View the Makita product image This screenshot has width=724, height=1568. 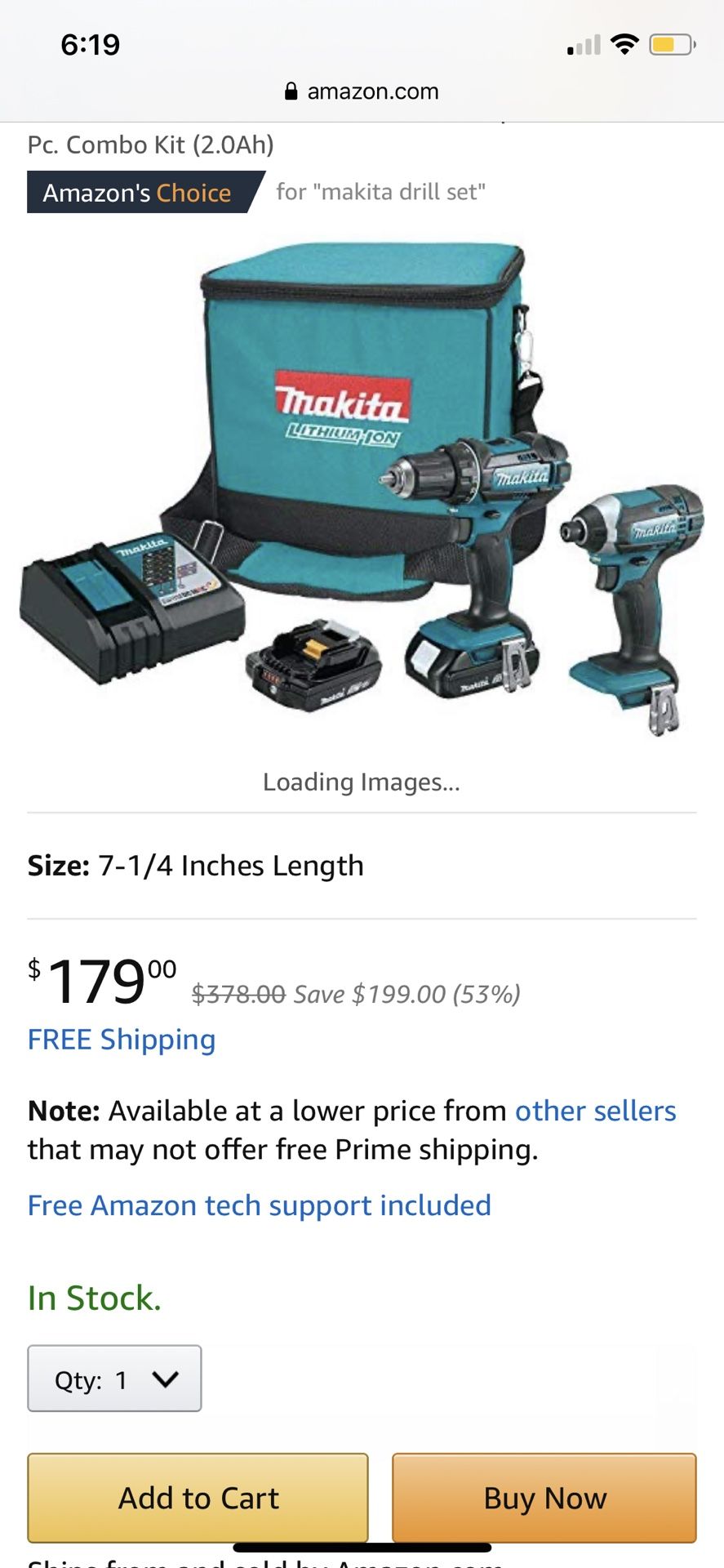tap(362, 488)
